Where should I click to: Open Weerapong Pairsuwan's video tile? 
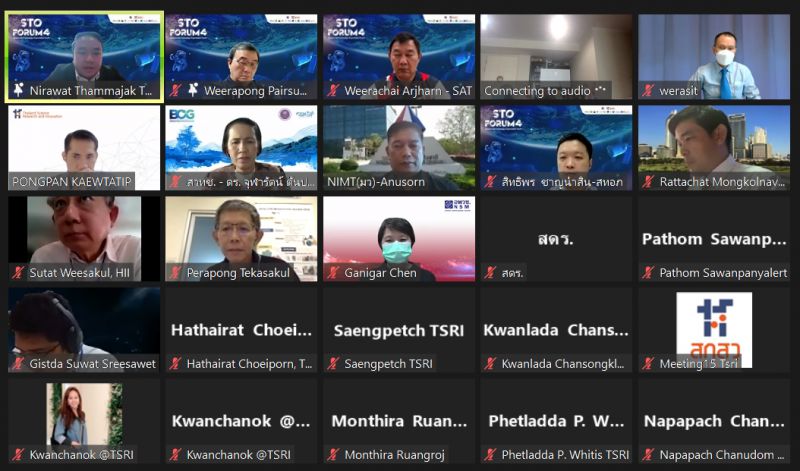click(x=241, y=56)
